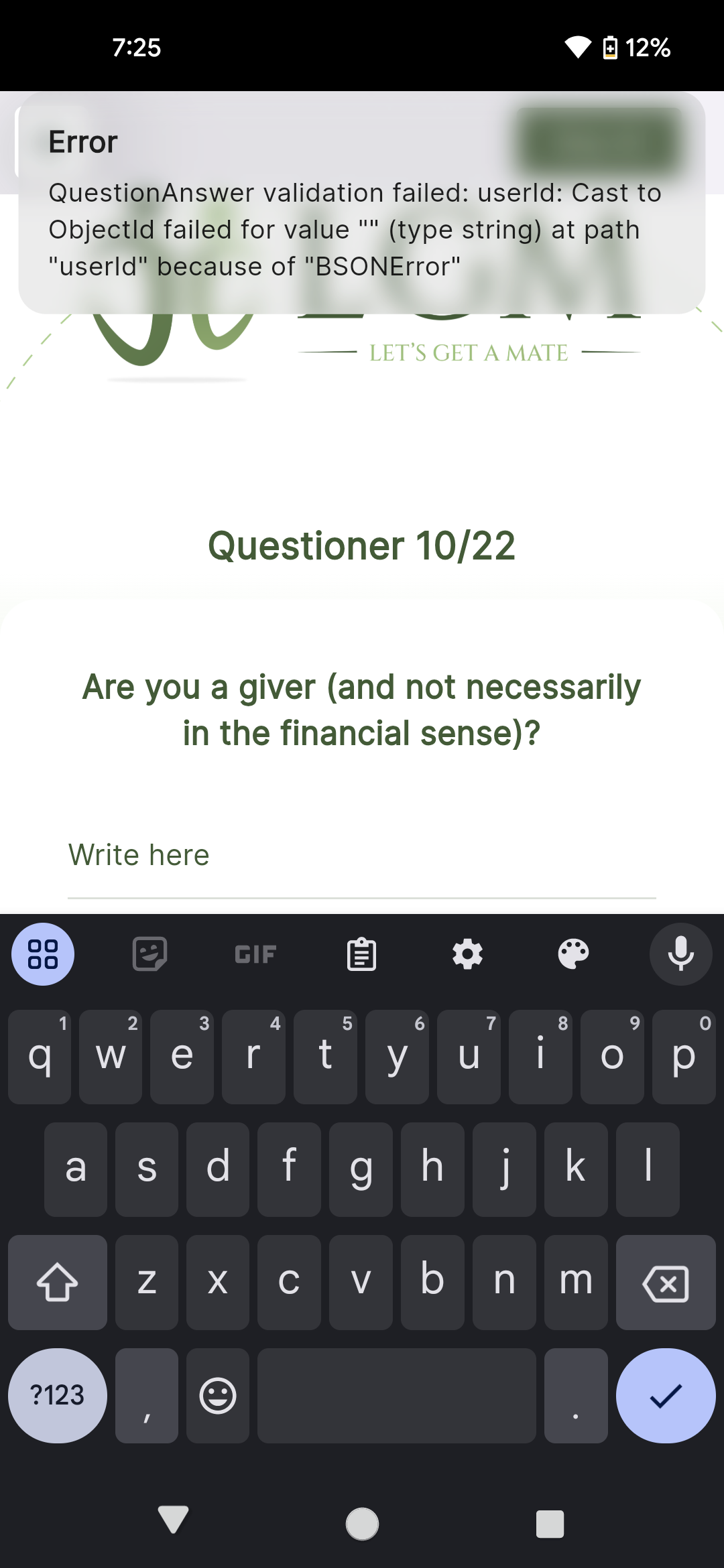The image size is (724, 1568).
Task: Open the keyboard theme palette
Action: pyautogui.click(x=573, y=954)
